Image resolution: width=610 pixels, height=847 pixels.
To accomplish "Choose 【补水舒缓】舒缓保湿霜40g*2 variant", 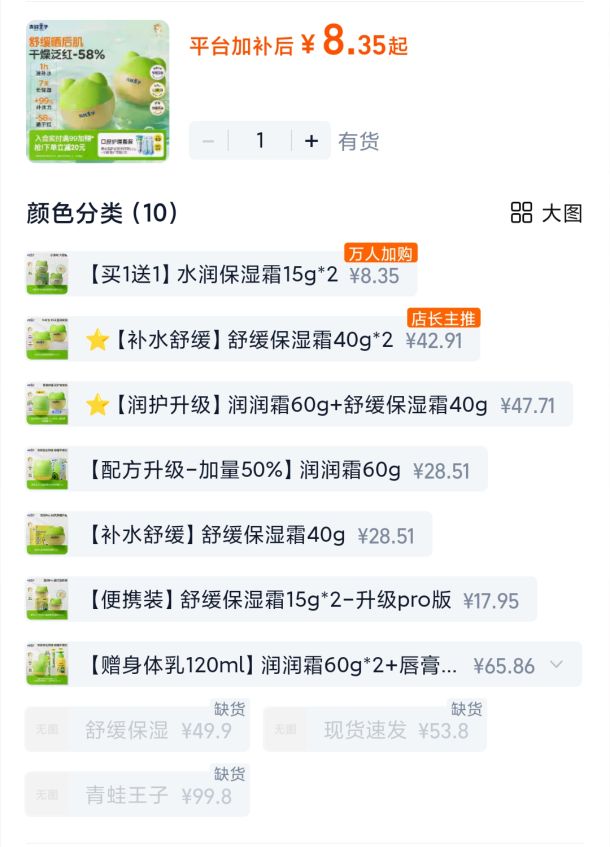I will click(x=253, y=339).
